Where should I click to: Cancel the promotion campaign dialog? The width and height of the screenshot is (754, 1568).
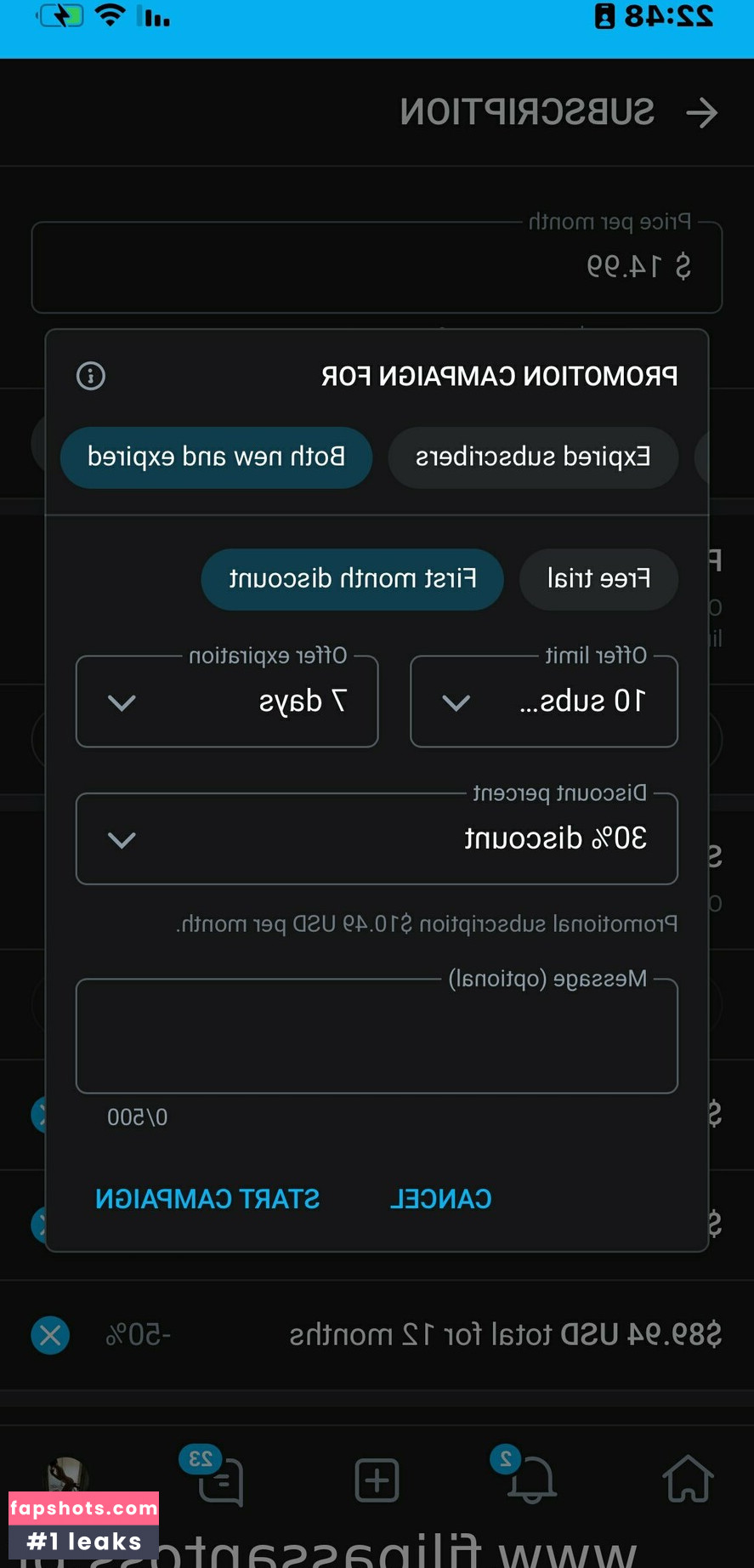point(440,1199)
